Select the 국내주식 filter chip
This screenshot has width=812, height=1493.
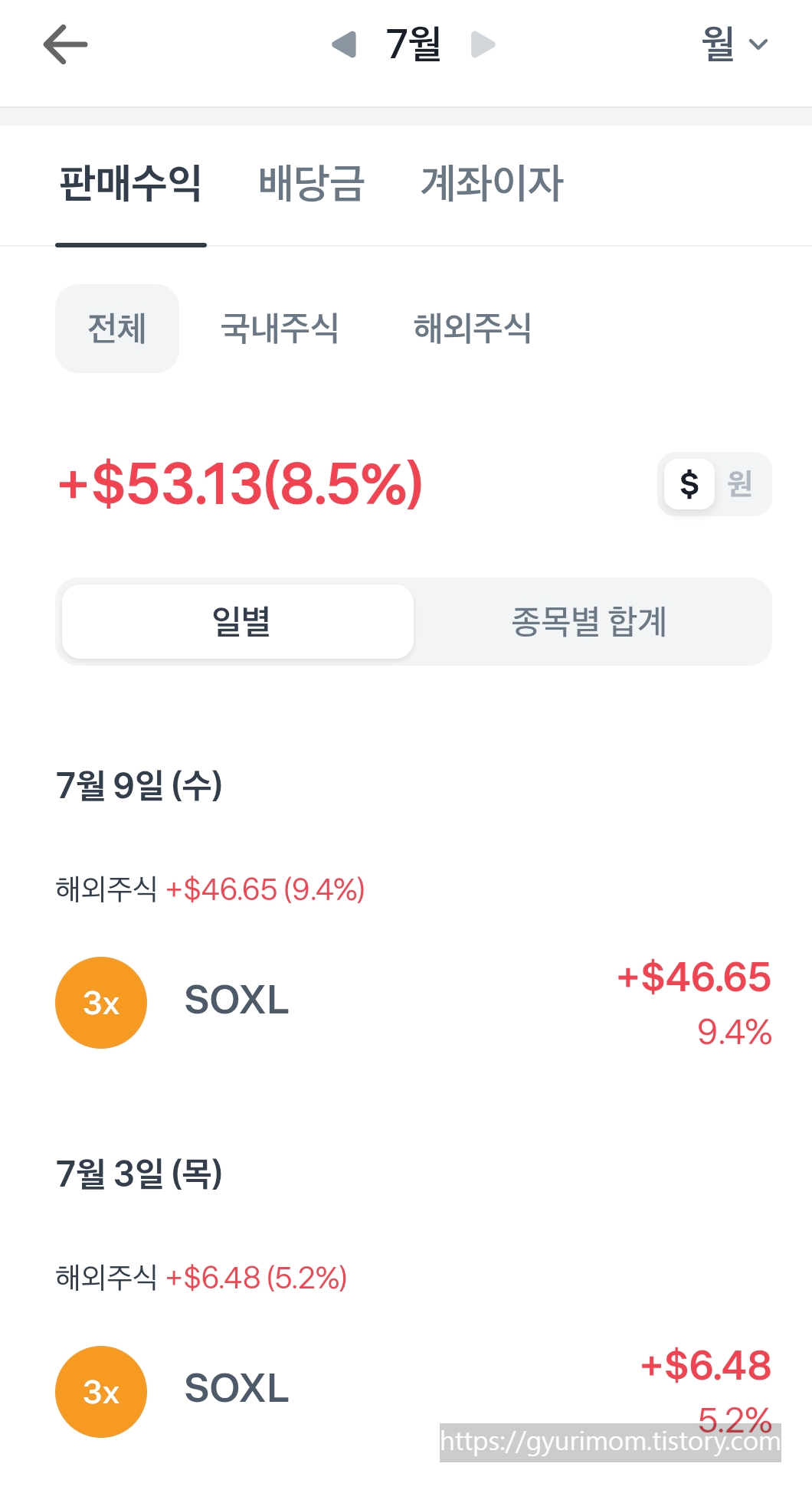[x=281, y=328]
